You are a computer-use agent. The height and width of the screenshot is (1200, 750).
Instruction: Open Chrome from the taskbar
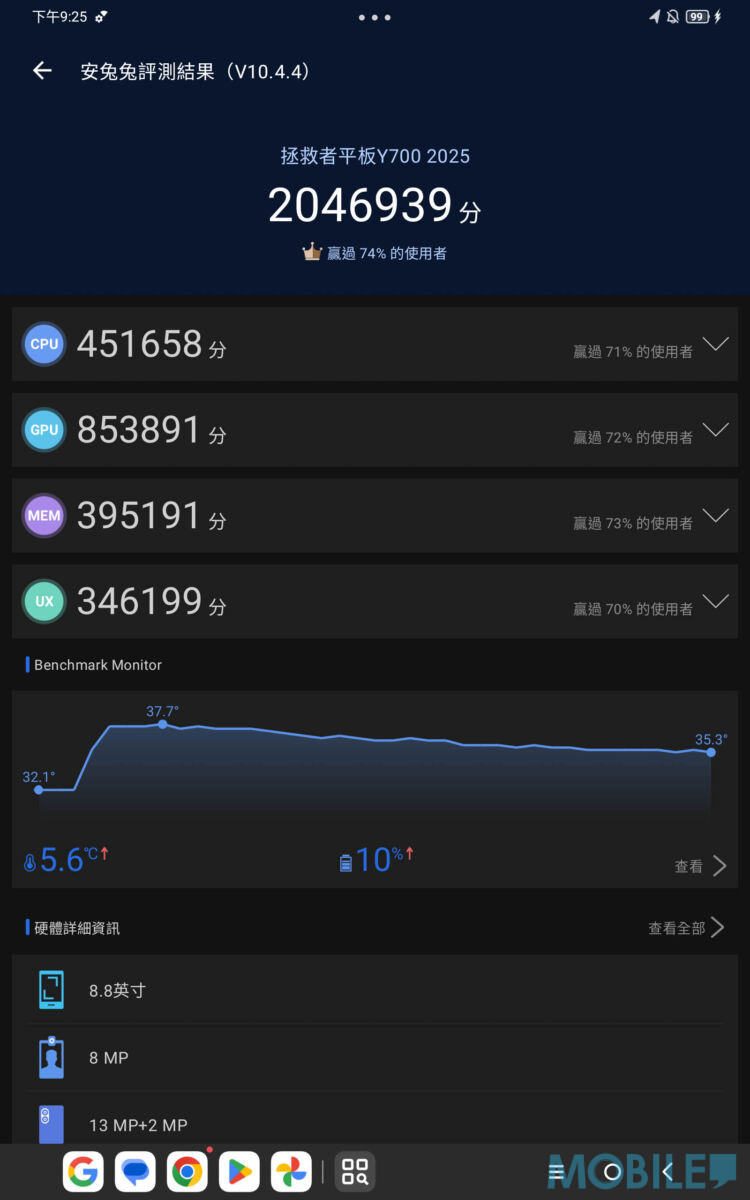click(x=187, y=1170)
